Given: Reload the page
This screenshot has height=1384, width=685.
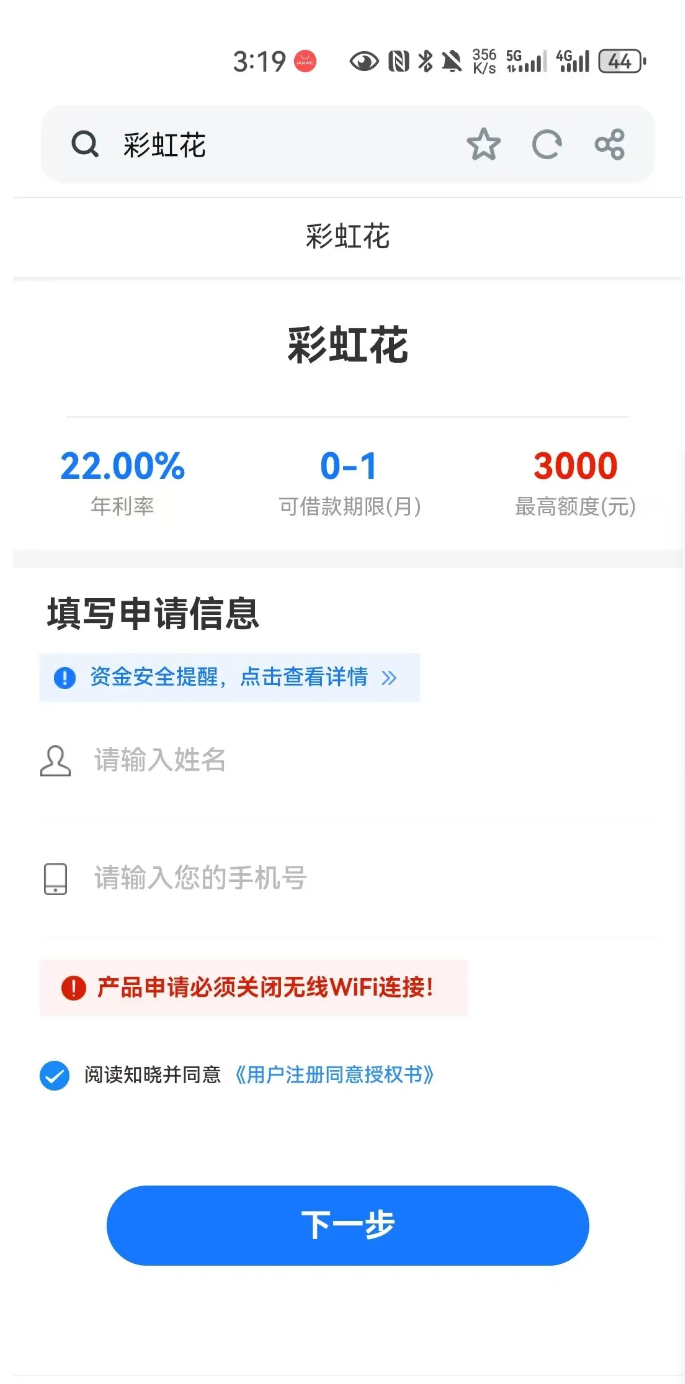Looking at the screenshot, I should point(547,145).
